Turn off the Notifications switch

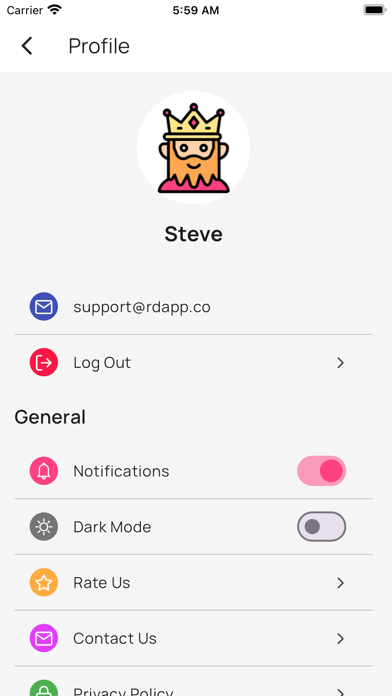click(321, 471)
